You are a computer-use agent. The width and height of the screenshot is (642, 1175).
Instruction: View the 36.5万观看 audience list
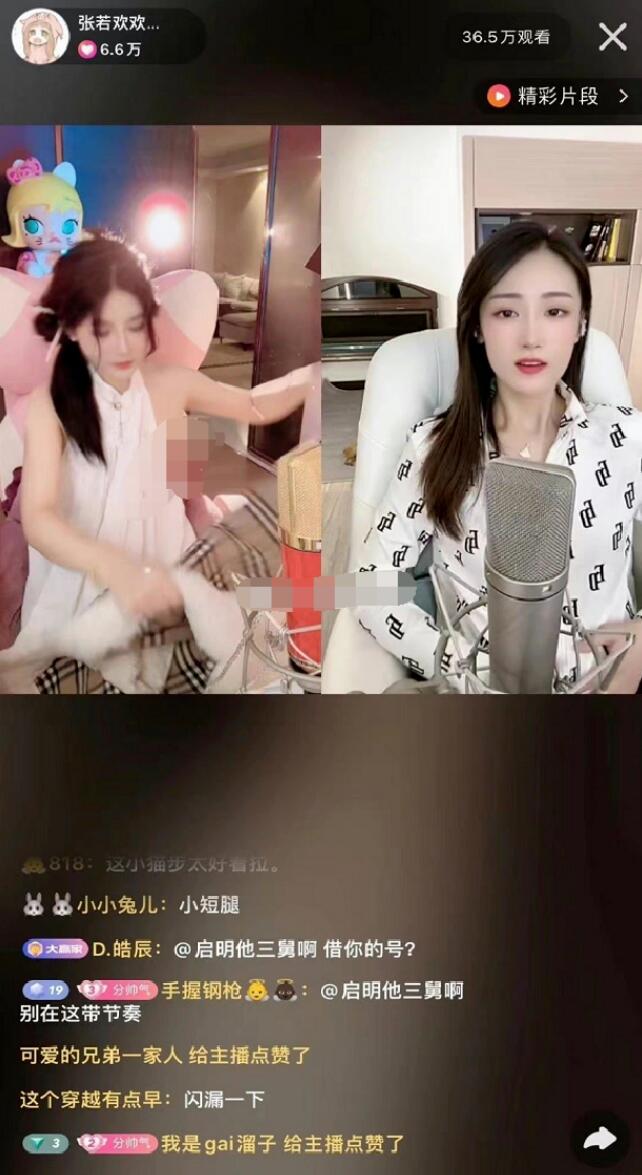[506, 37]
